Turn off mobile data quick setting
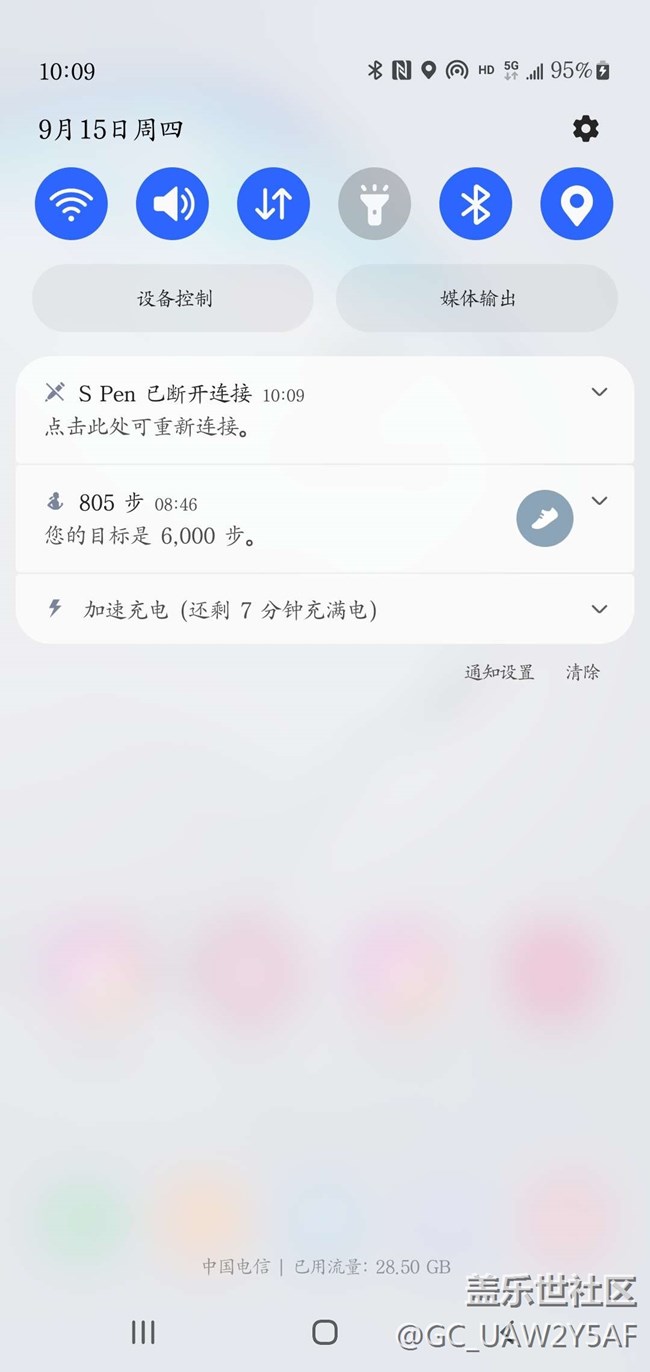650x1372 pixels. point(273,204)
